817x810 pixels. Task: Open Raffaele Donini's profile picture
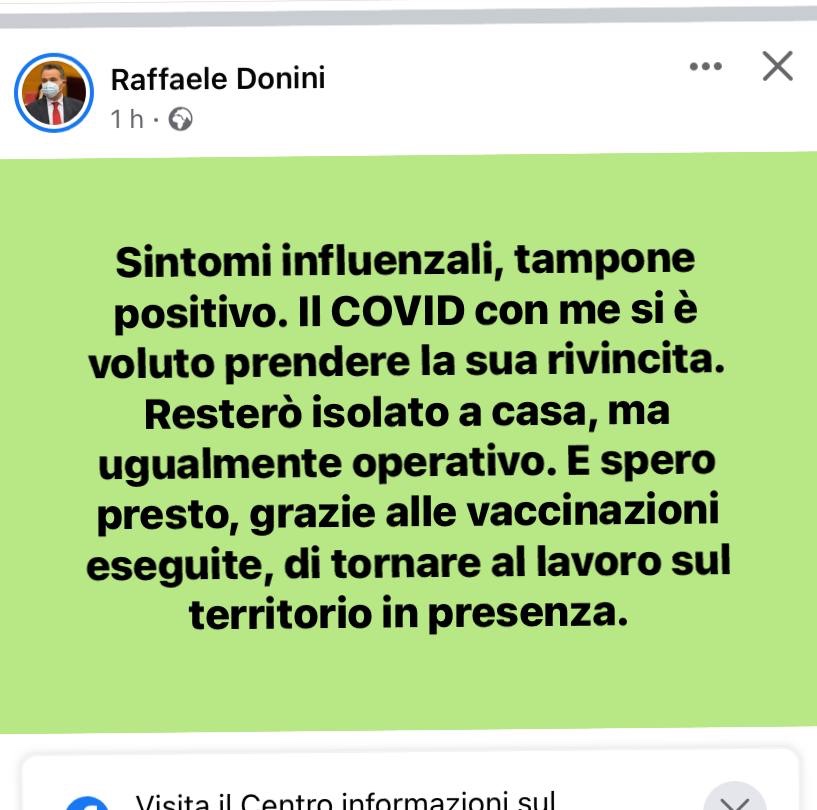[x=53, y=93]
